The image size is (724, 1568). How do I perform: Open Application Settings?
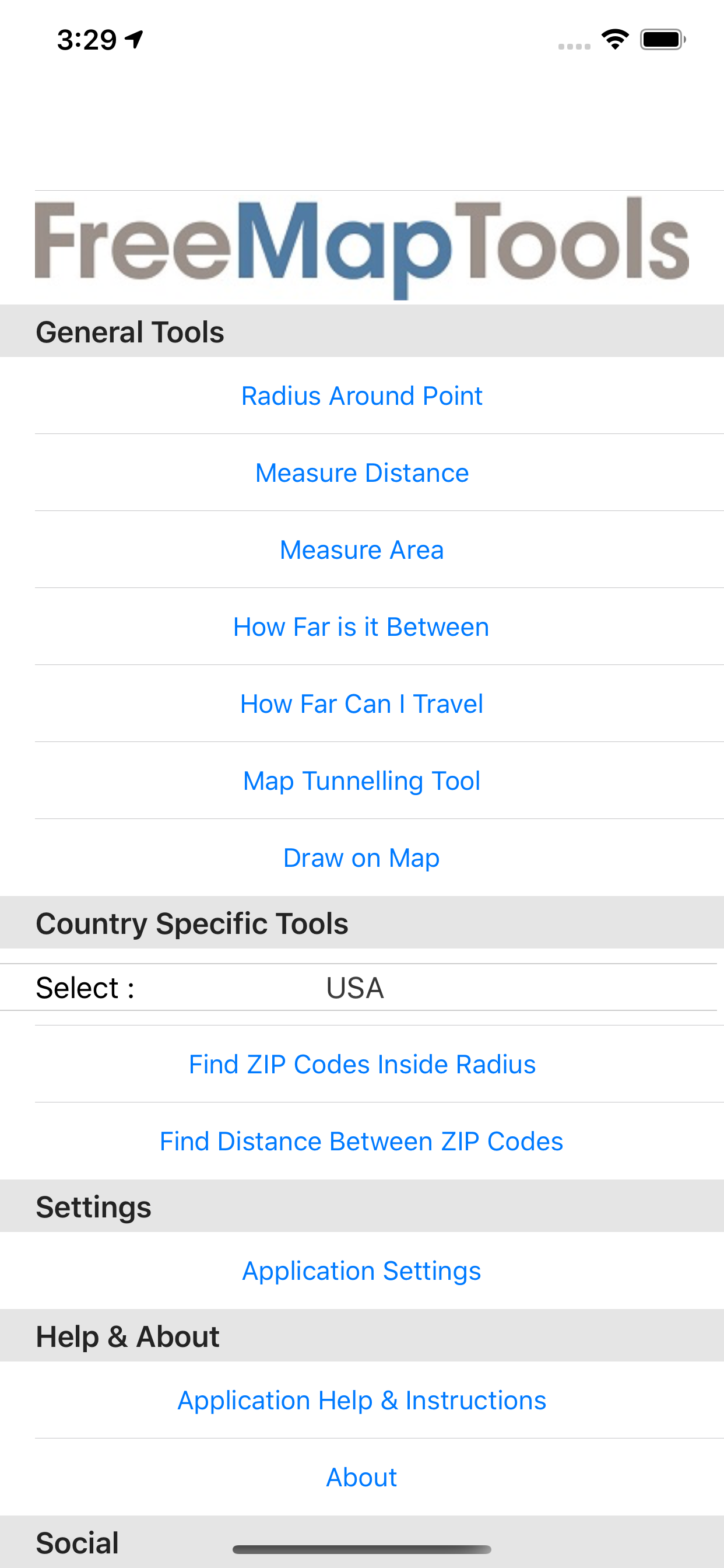point(361,1270)
